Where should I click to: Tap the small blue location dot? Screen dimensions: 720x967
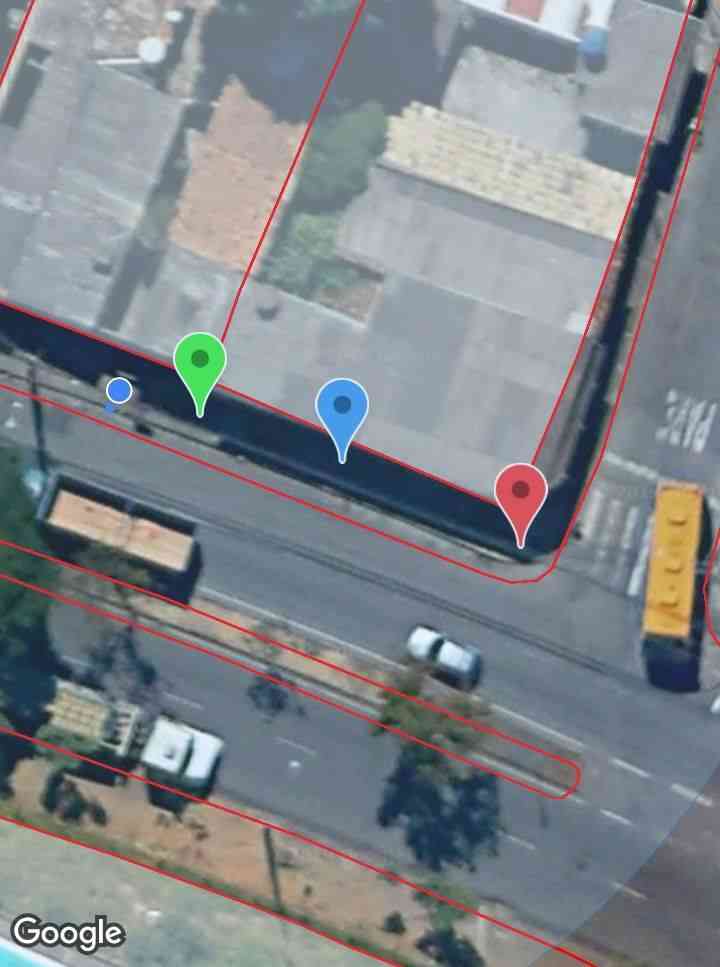coord(119,391)
